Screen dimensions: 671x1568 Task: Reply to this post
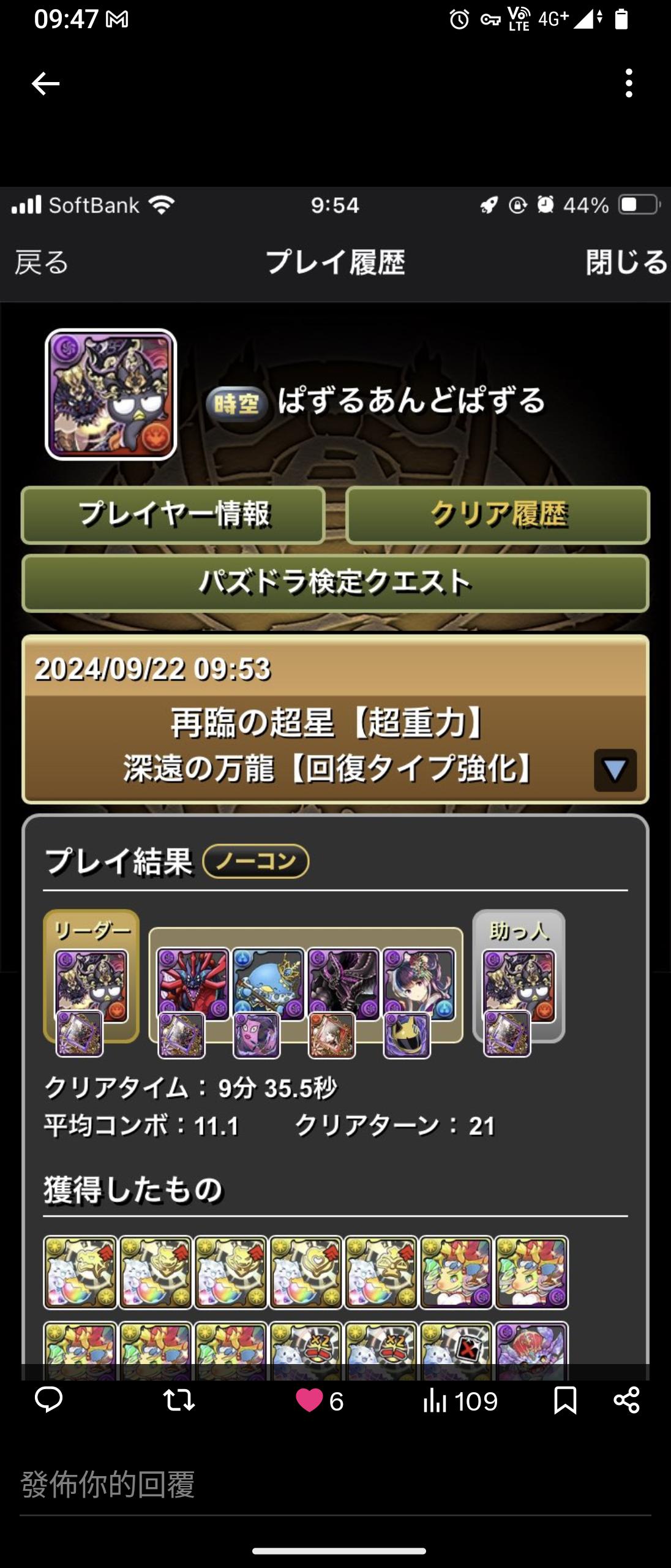tap(49, 1400)
